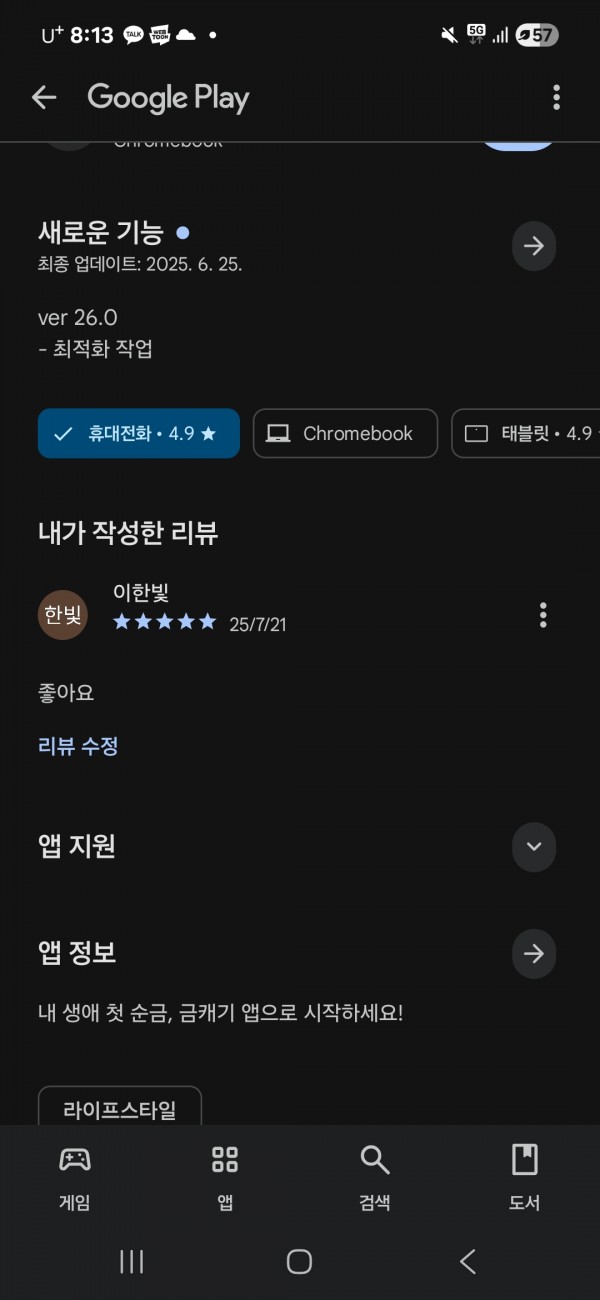600x1300 pixels.
Task: Tap the system home button
Action: click(299, 1262)
